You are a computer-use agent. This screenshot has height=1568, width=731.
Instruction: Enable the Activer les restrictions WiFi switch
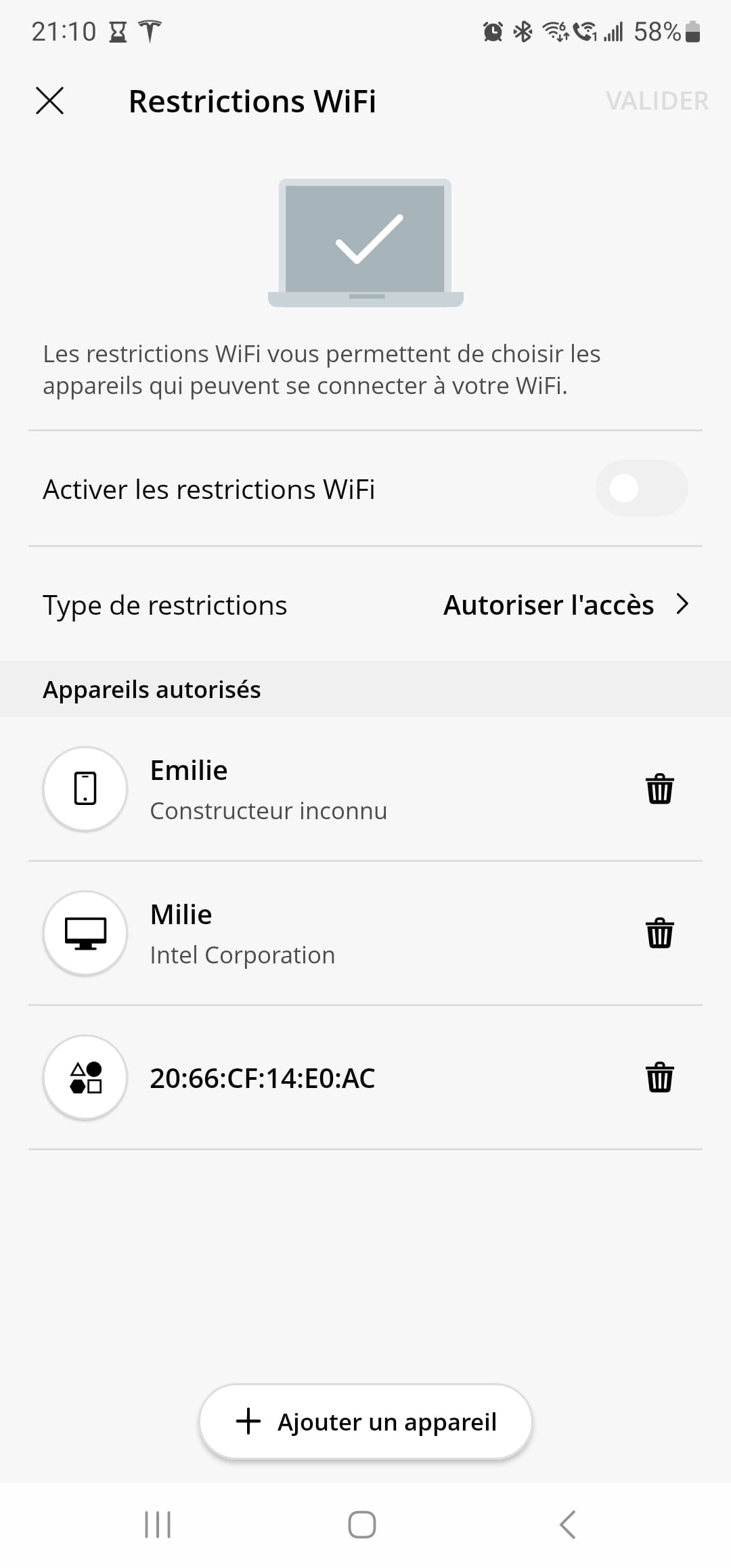641,488
